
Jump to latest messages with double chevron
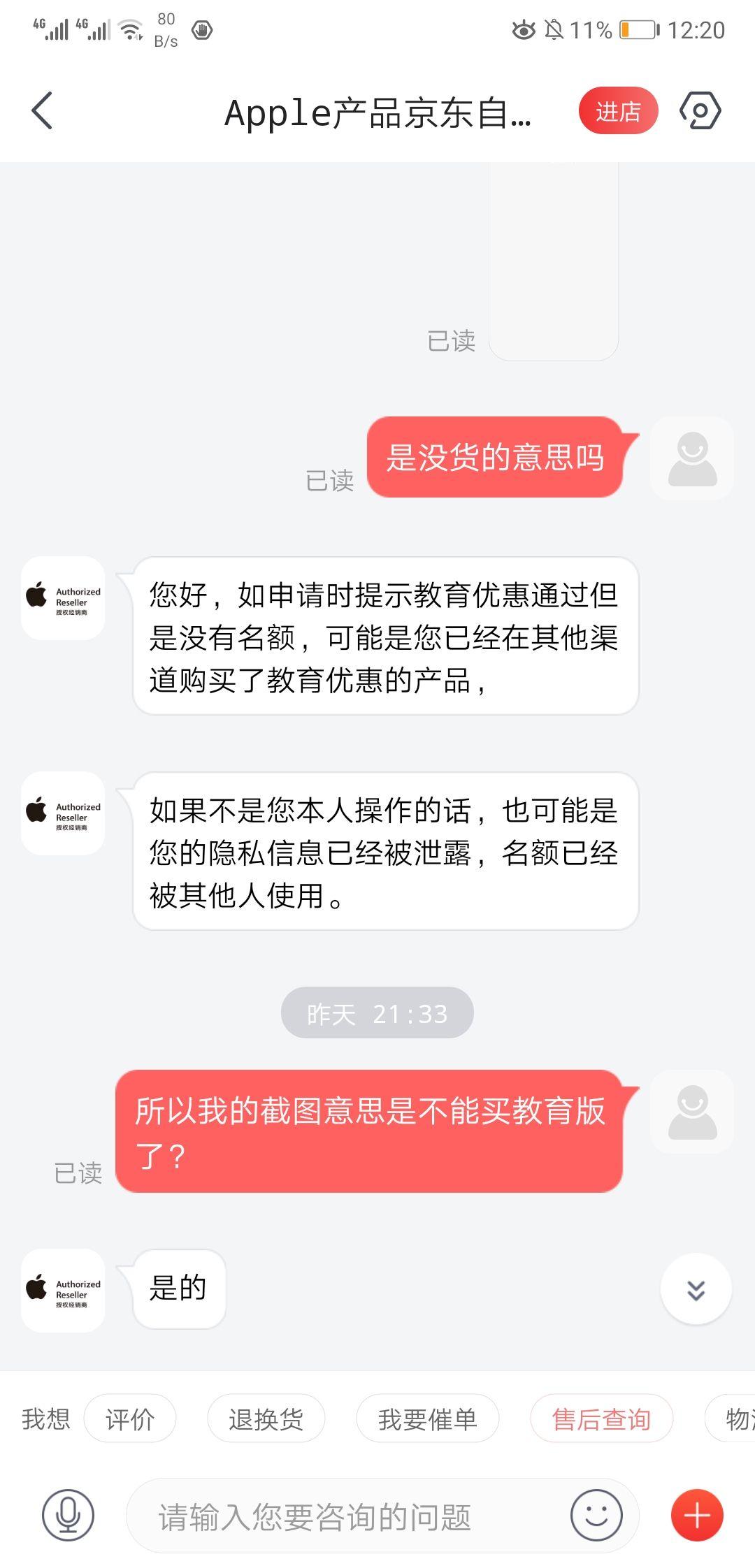pyautogui.click(x=696, y=1289)
